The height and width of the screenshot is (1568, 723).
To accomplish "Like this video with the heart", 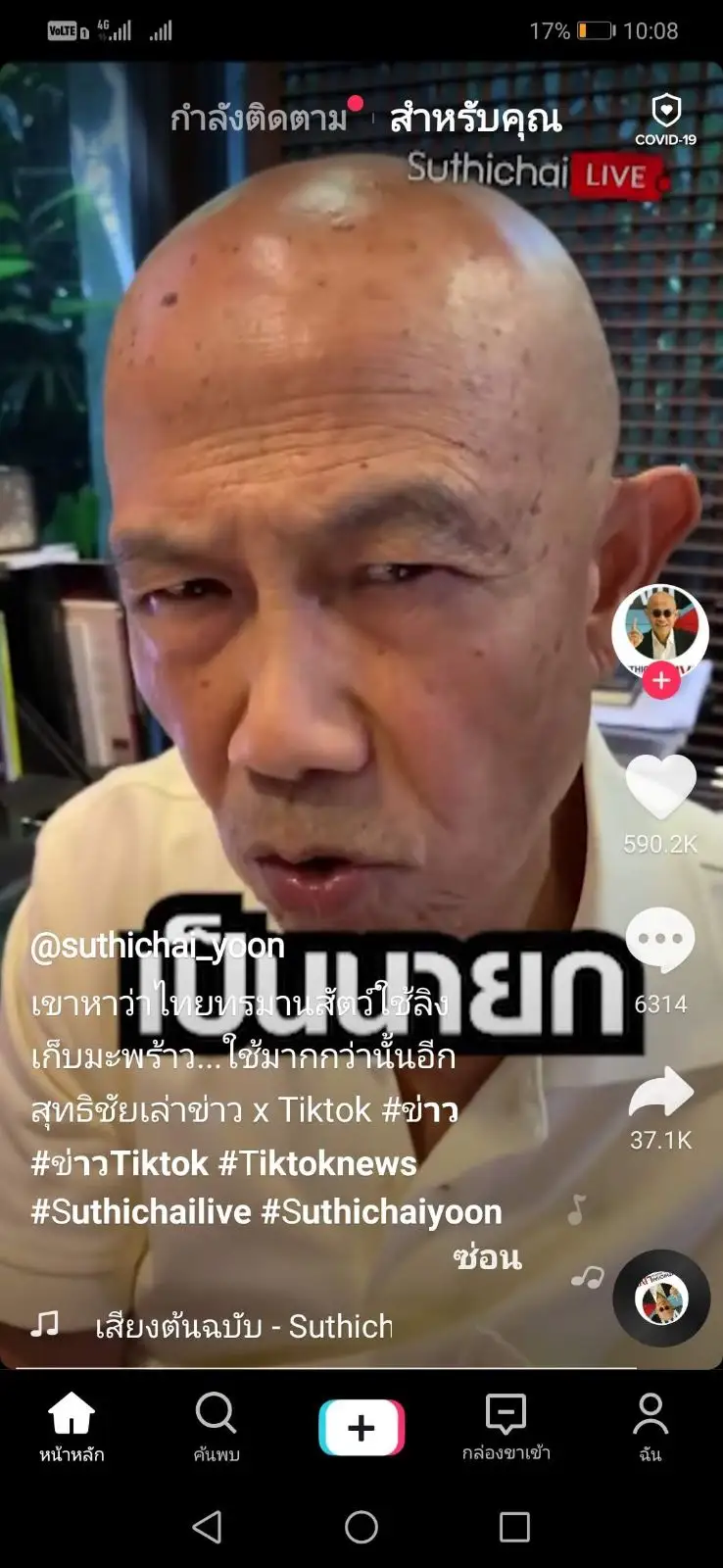I will (x=661, y=786).
